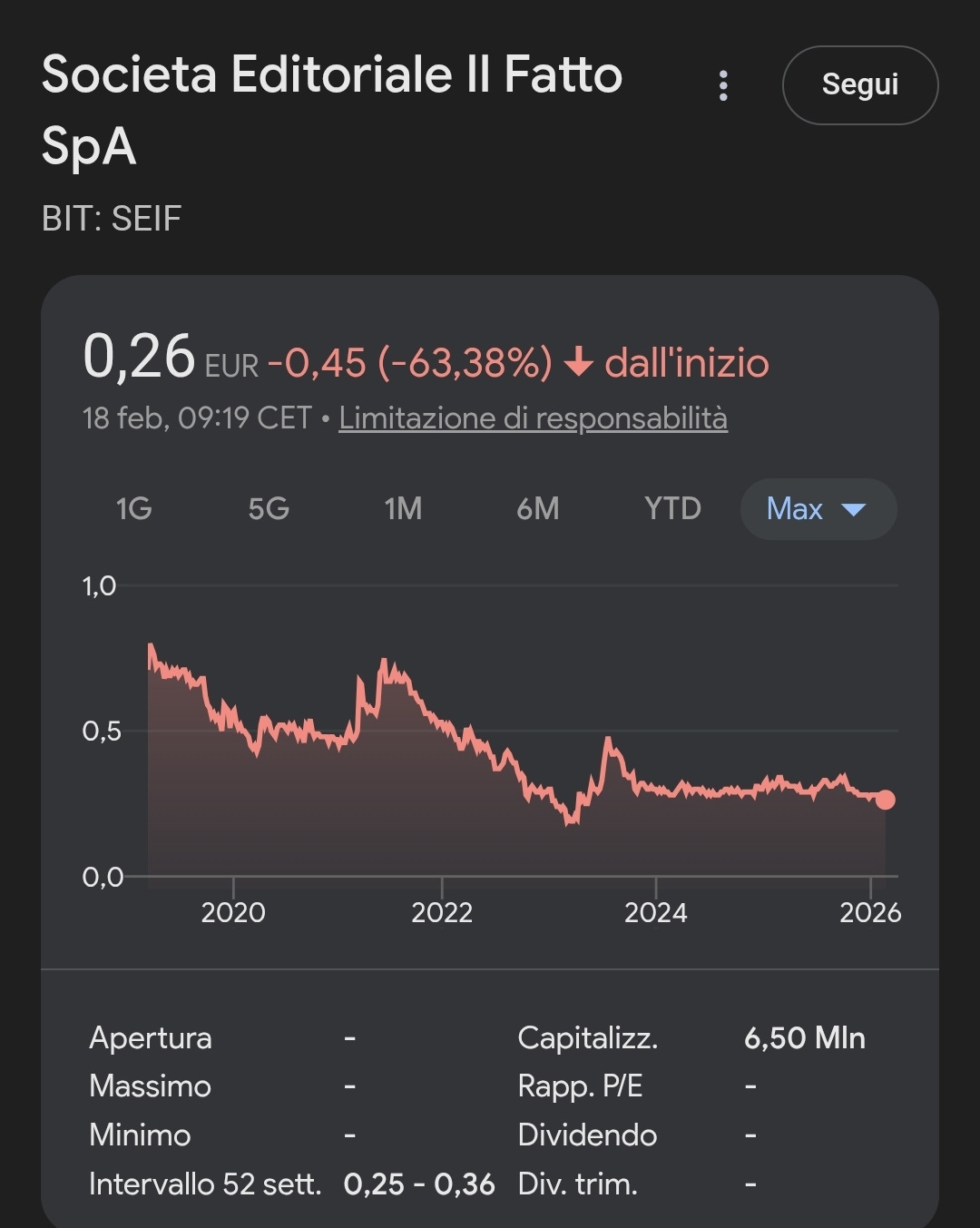Screen dimensions: 980x1228
Task: Open the Limitazione di responsabilità link
Action: click(x=533, y=418)
